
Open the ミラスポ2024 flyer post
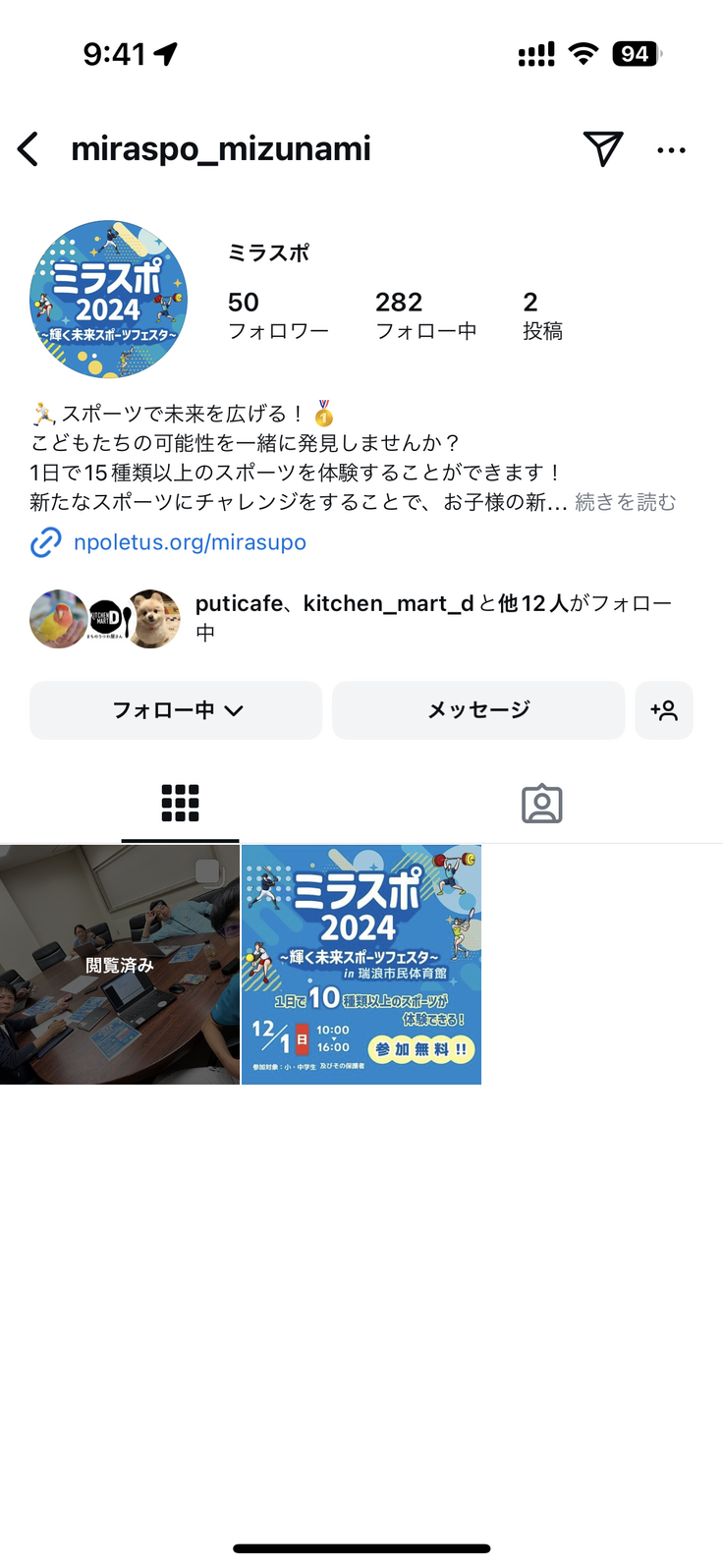(361, 965)
